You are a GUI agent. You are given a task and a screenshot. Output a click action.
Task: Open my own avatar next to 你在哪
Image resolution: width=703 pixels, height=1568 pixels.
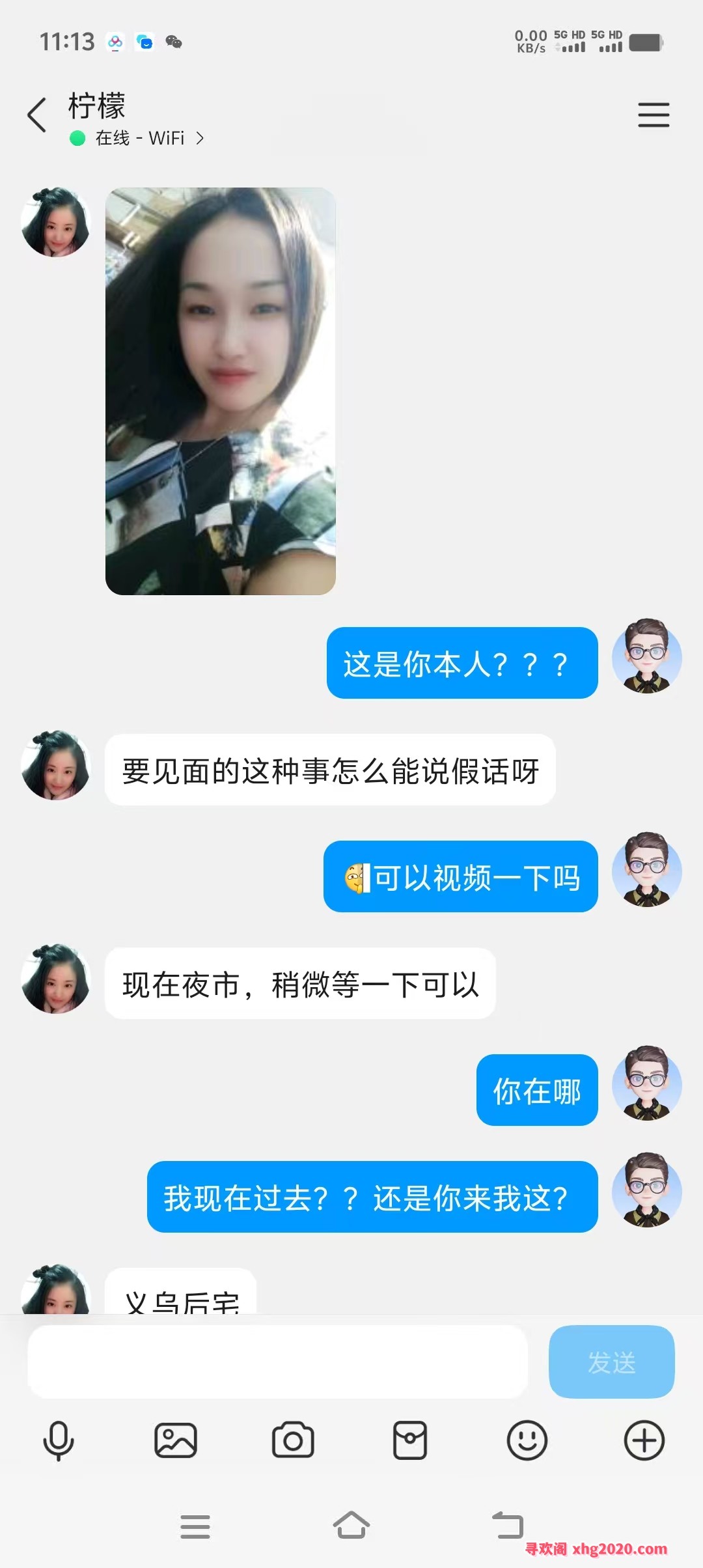pos(646,1084)
